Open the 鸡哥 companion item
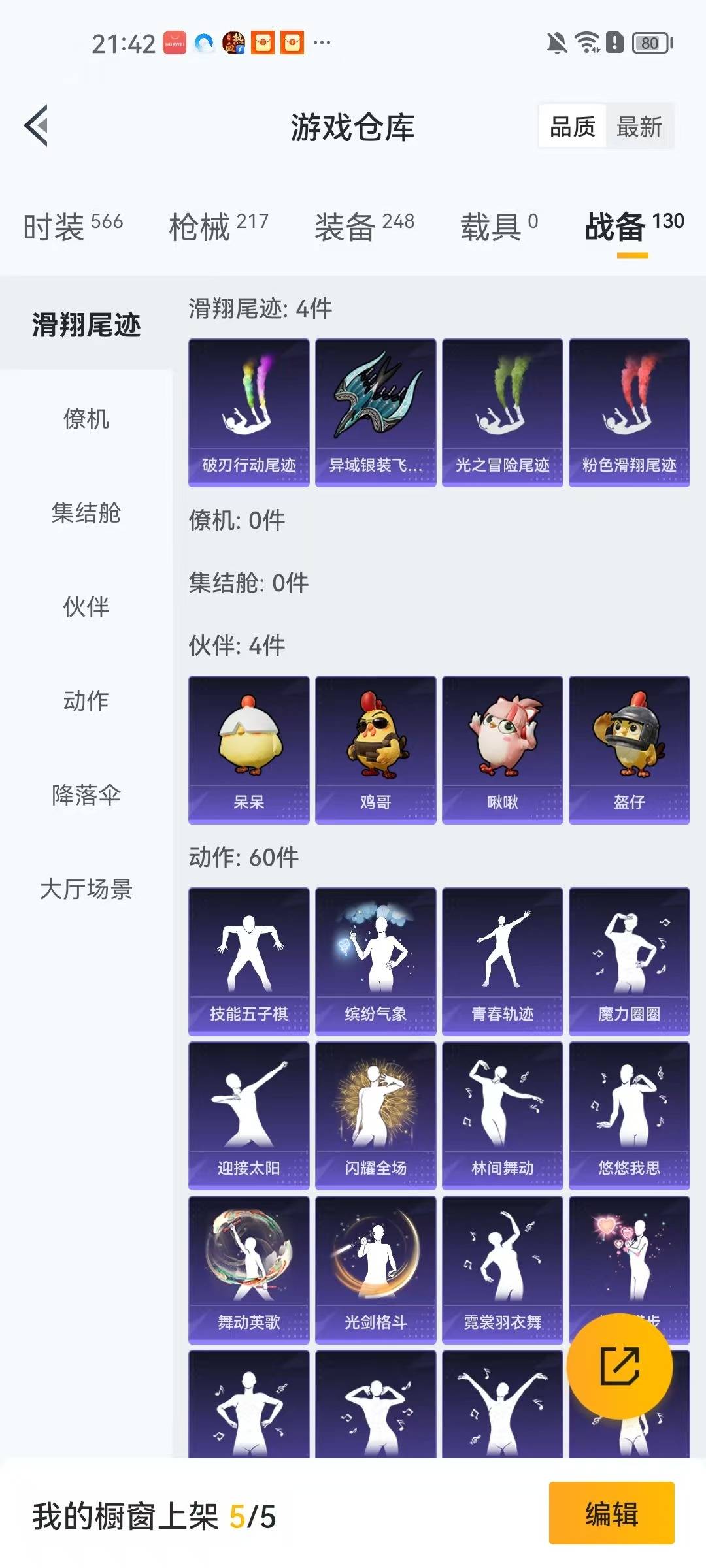 (375, 749)
